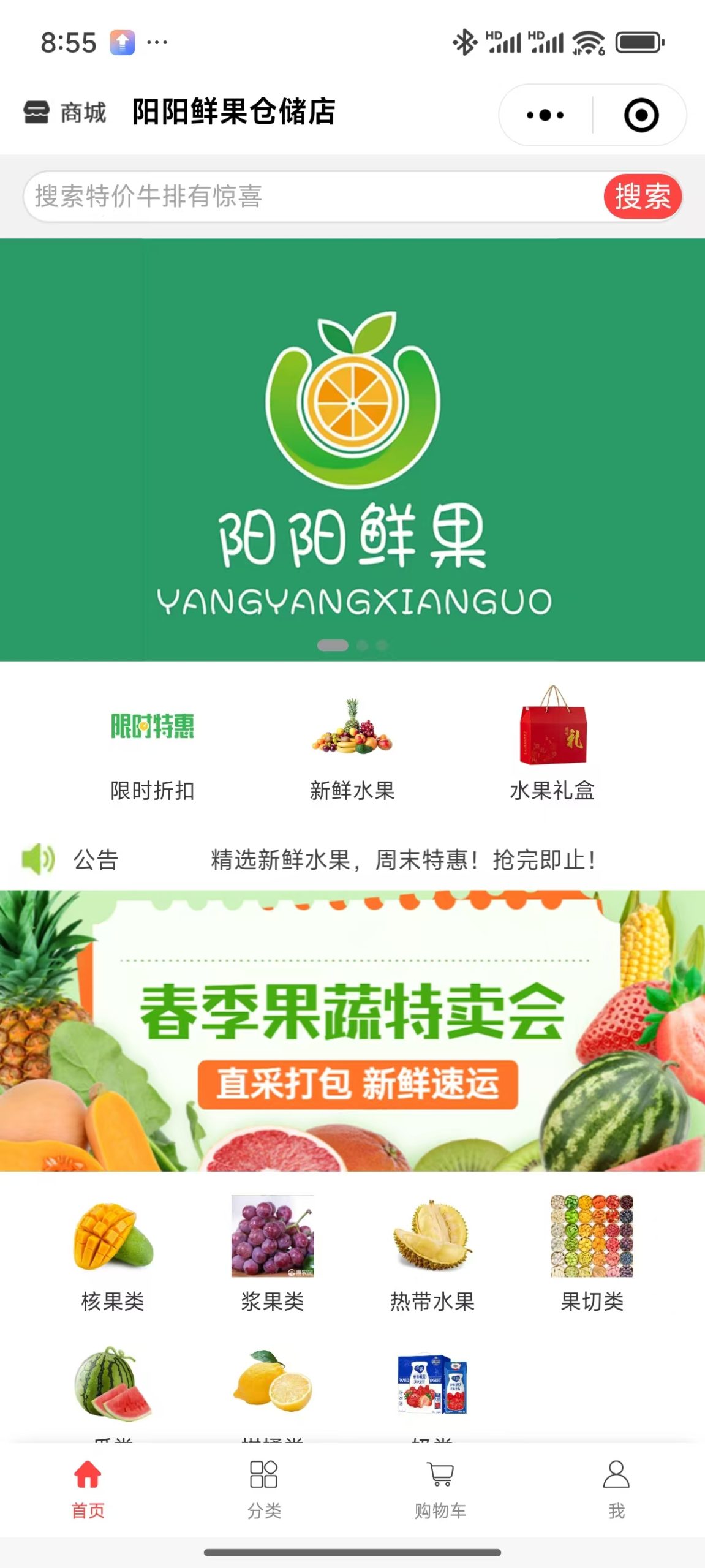Close the mini program via circle icon
Viewport: 705px width, 1568px height.
pyautogui.click(x=641, y=115)
